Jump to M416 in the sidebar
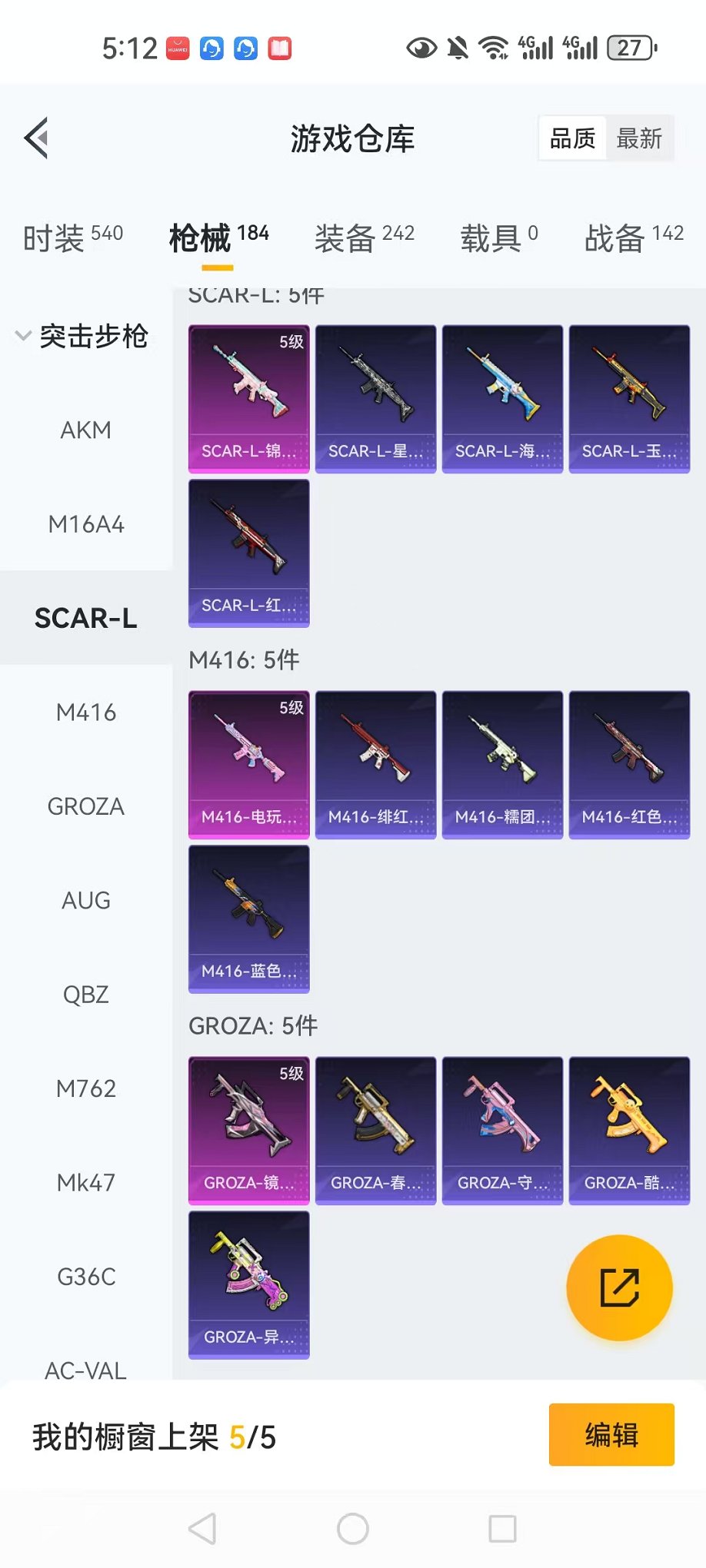 (x=85, y=713)
